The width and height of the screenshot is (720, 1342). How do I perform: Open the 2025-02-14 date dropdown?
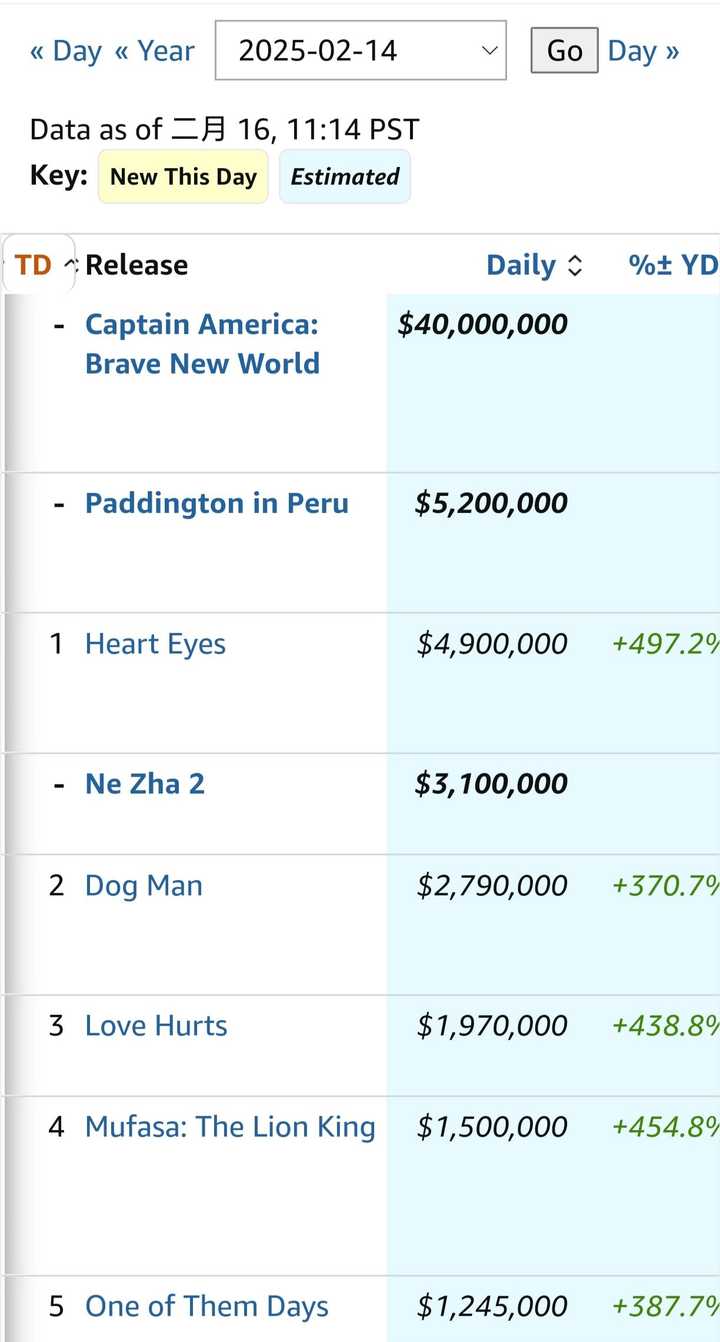[361, 50]
